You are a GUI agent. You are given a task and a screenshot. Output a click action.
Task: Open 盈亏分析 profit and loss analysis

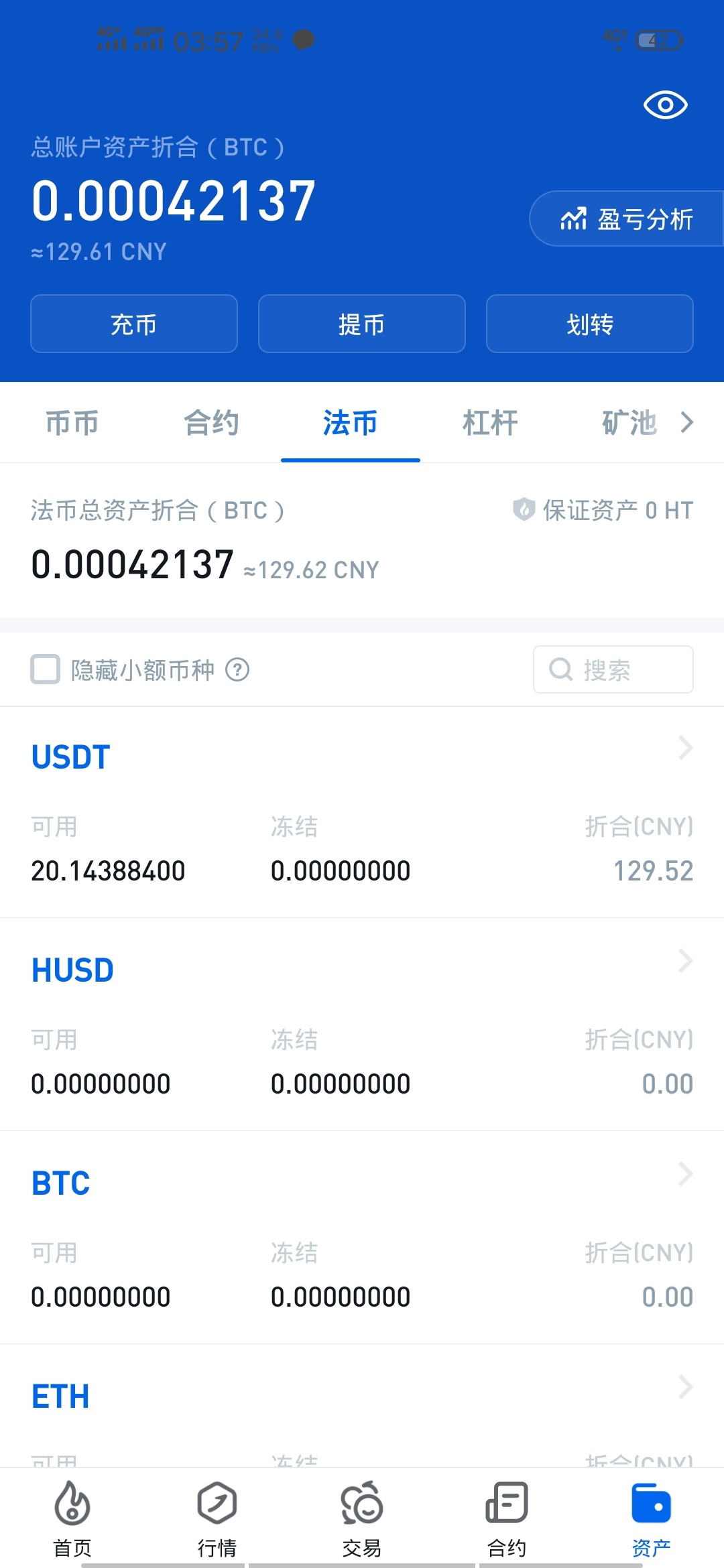[627, 218]
